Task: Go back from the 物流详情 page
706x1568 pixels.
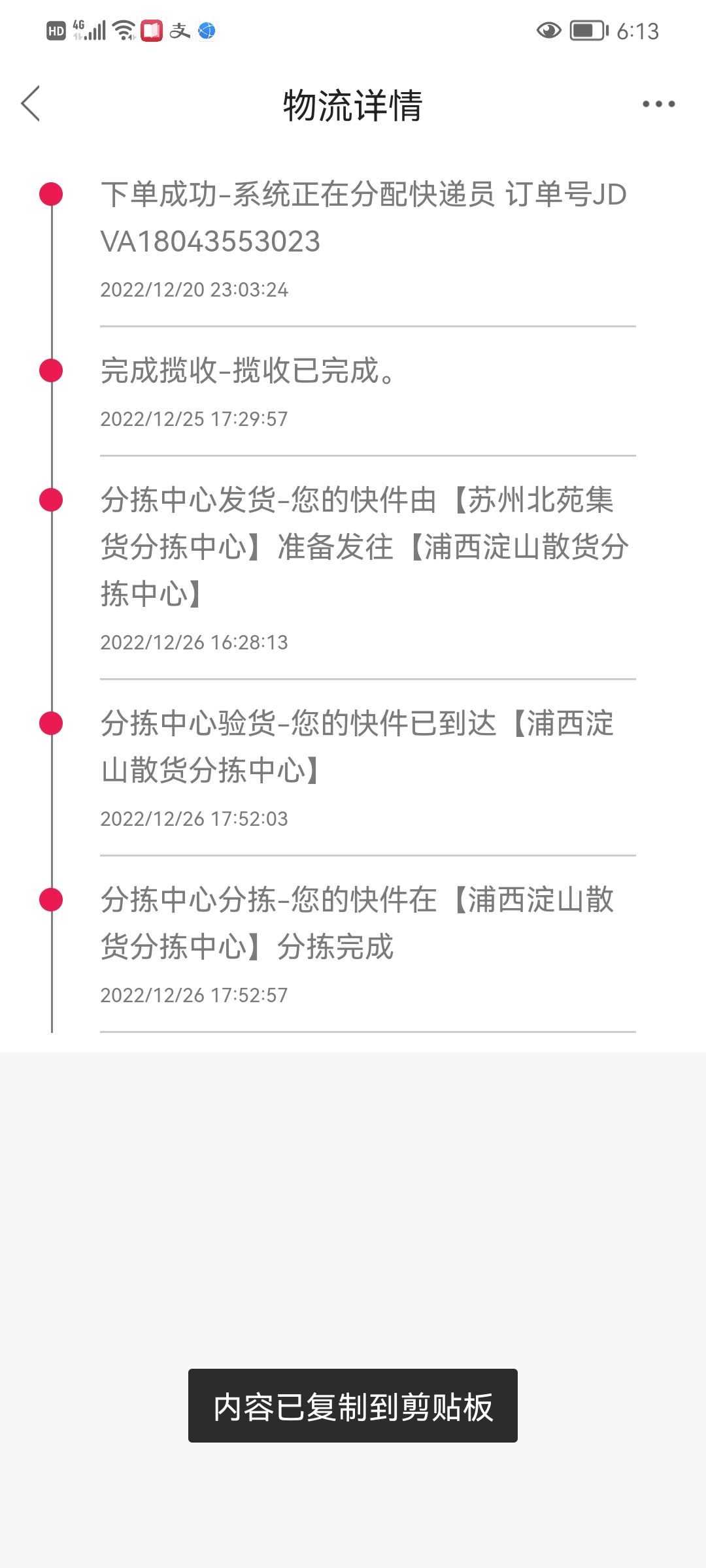Action: point(31,104)
